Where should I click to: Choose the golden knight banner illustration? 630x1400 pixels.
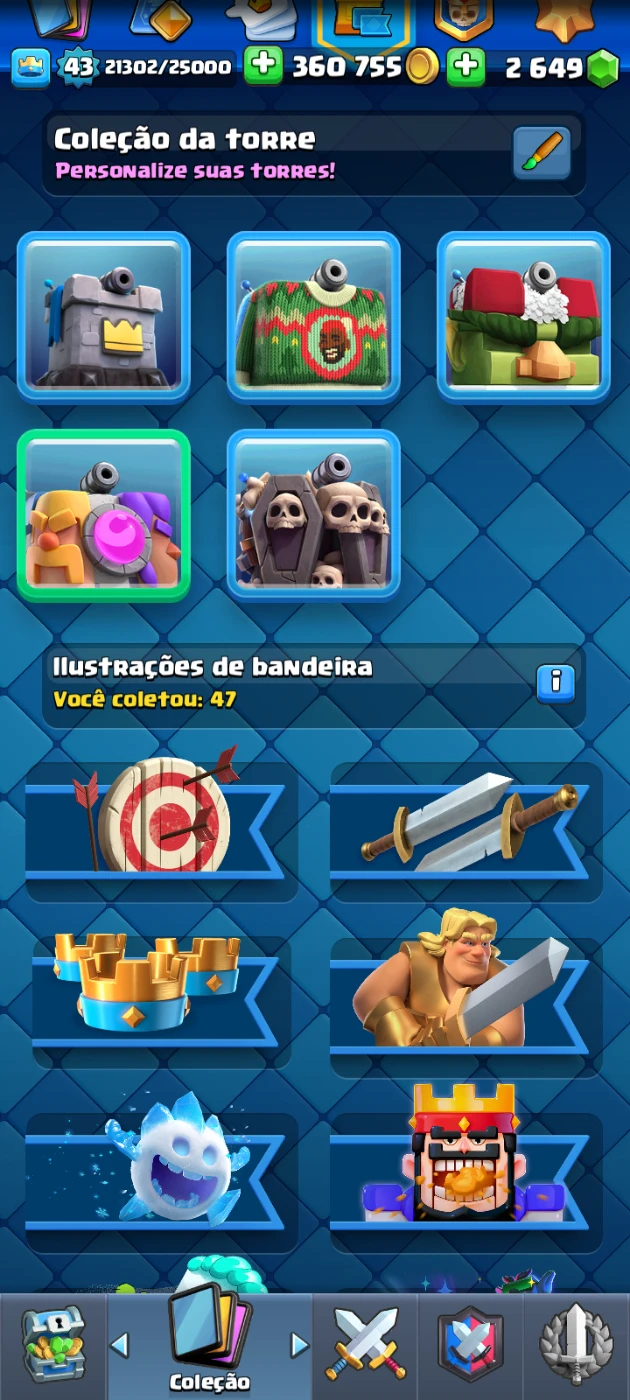pyautogui.click(x=466, y=993)
